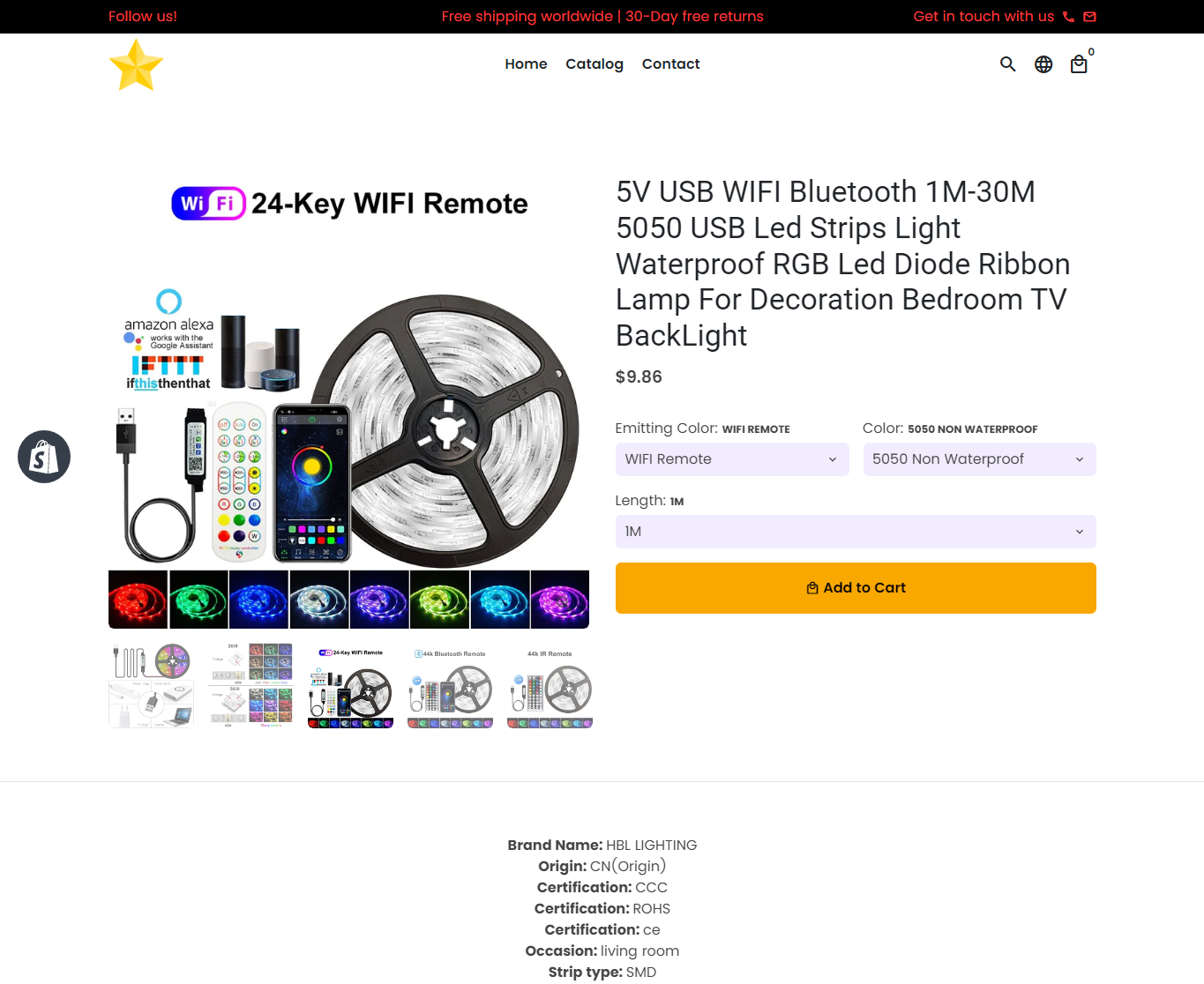Add to Cart
The image size is (1204, 984).
[855, 588]
